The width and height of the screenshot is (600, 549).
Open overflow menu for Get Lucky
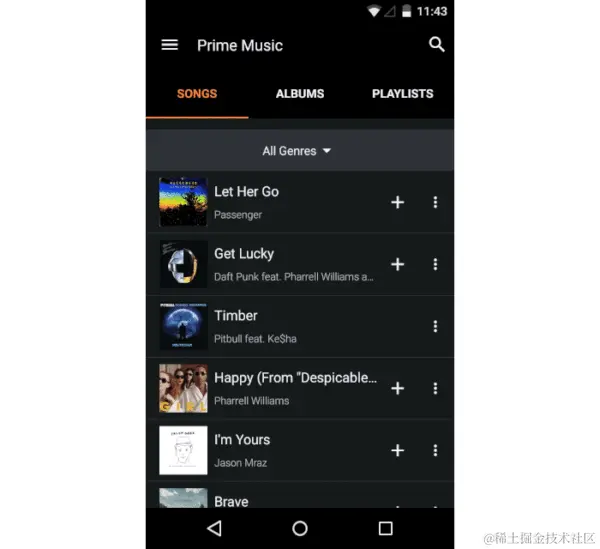click(435, 264)
